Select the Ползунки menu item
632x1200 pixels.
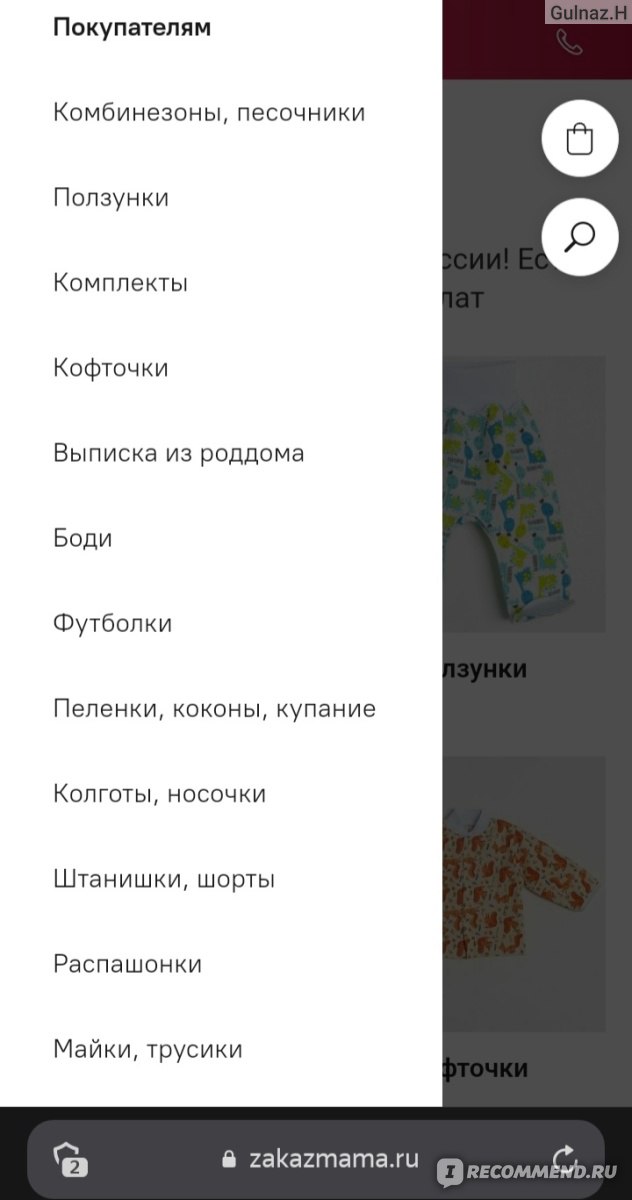(x=111, y=198)
